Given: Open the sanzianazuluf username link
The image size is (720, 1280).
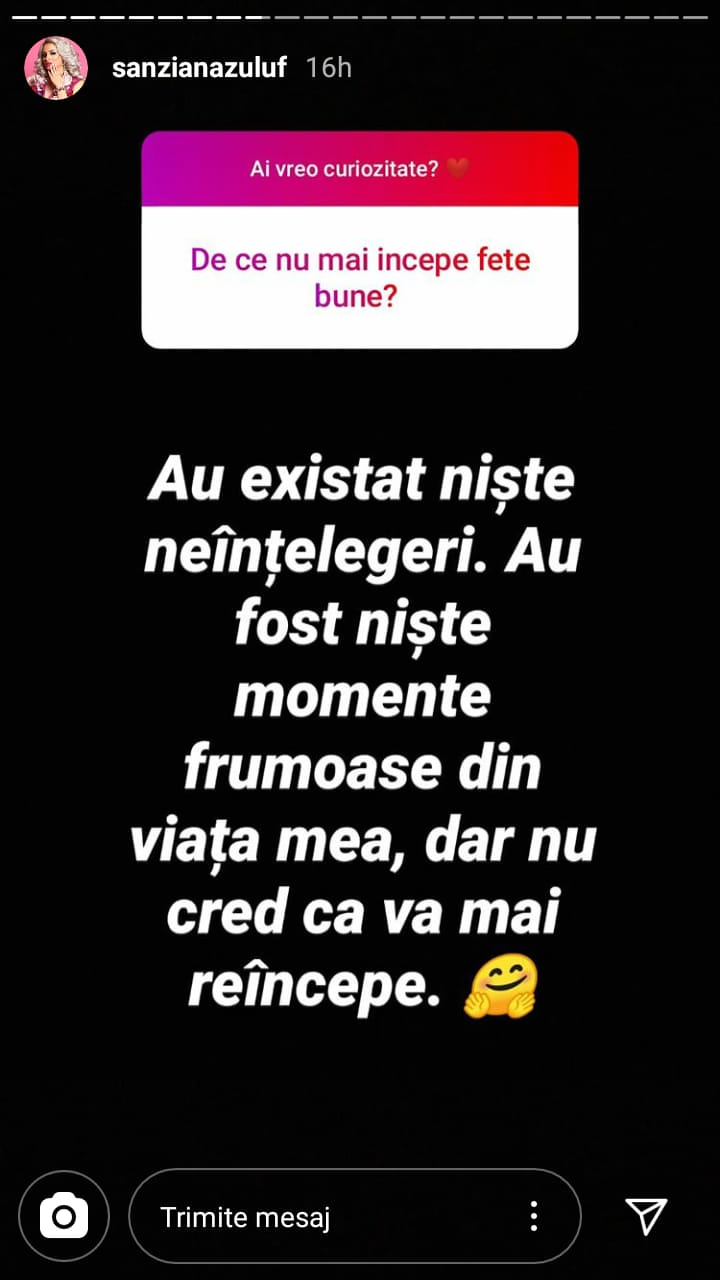Looking at the screenshot, I should coord(199,68).
